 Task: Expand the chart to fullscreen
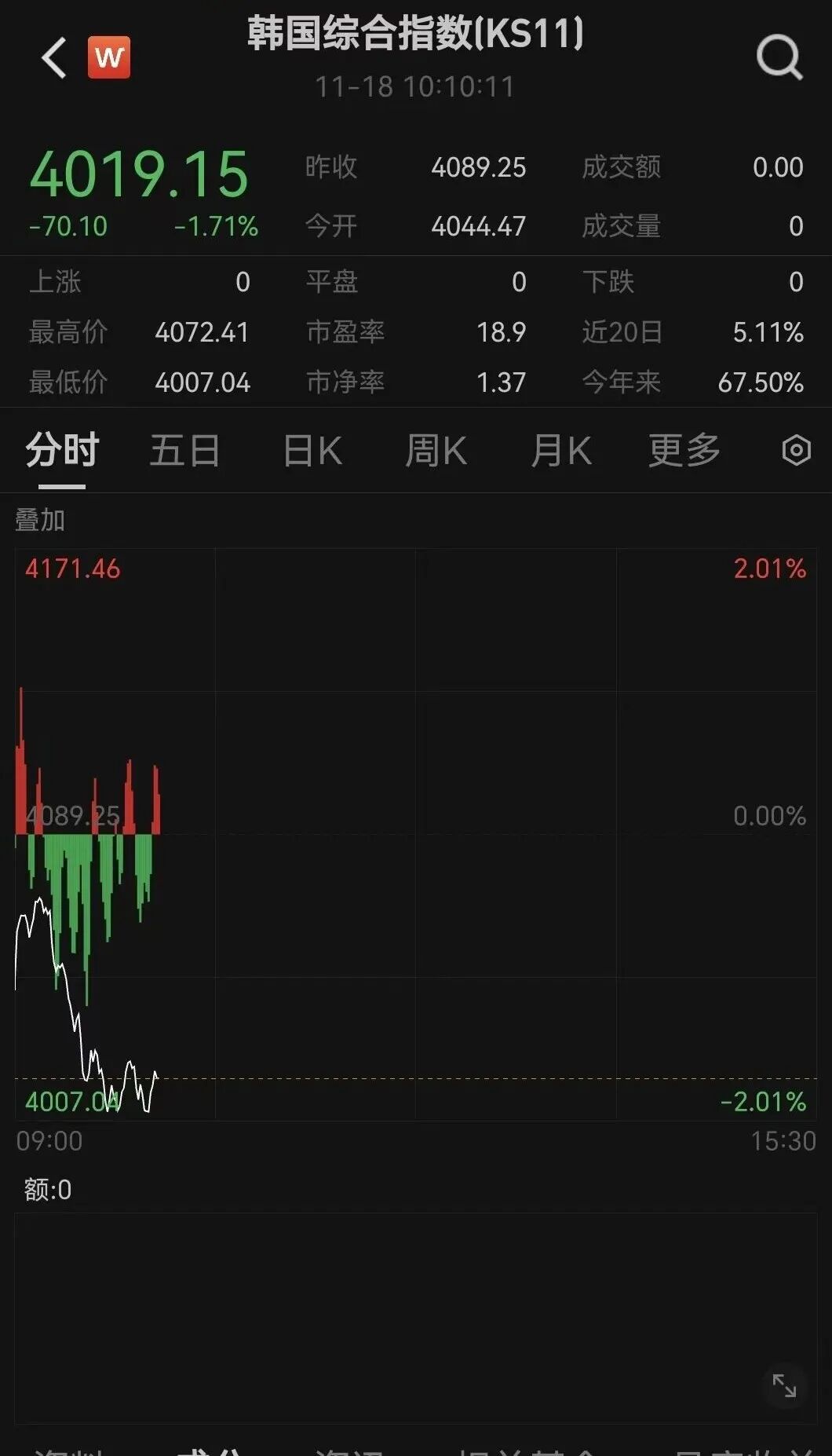pos(784,1385)
